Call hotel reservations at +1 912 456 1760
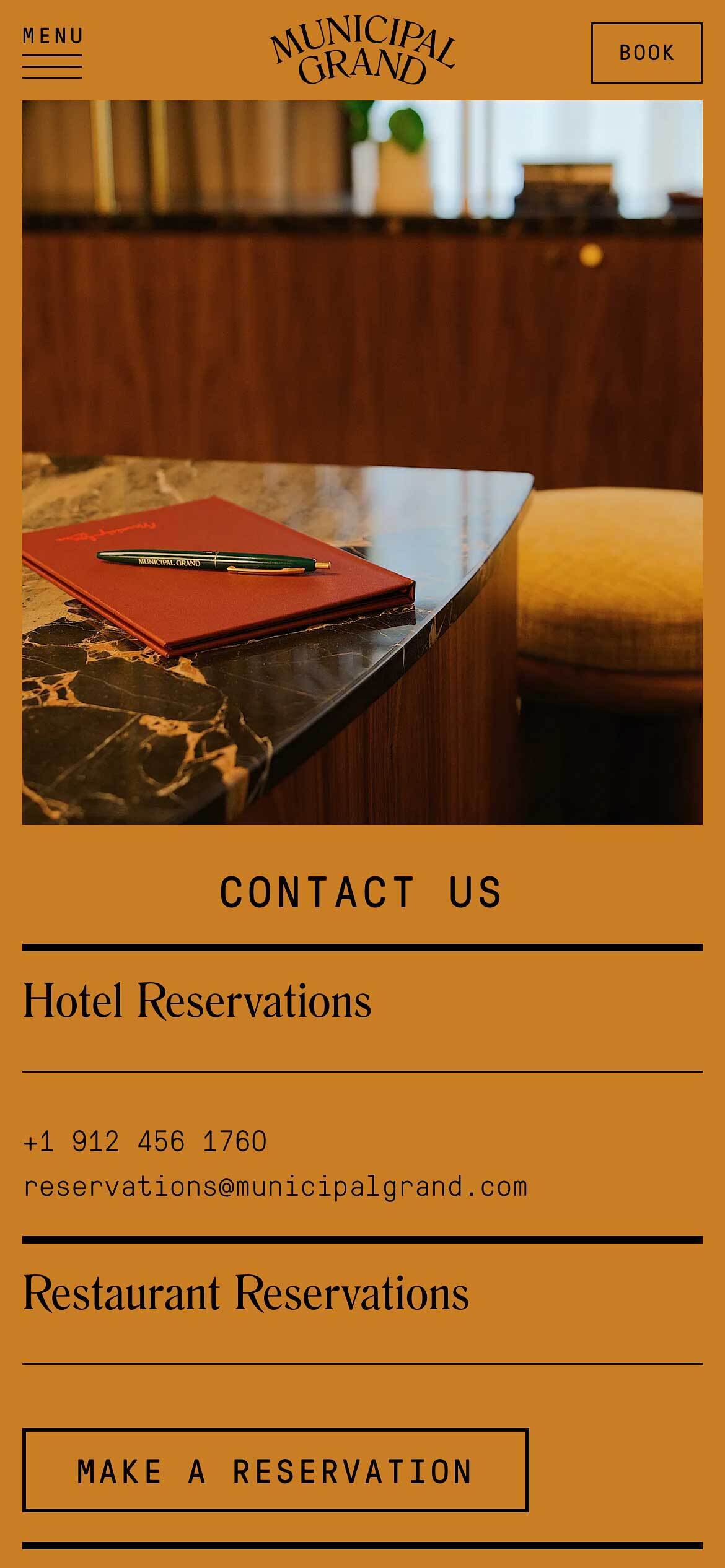Viewport: 725px width, 1568px height. [145, 1141]
